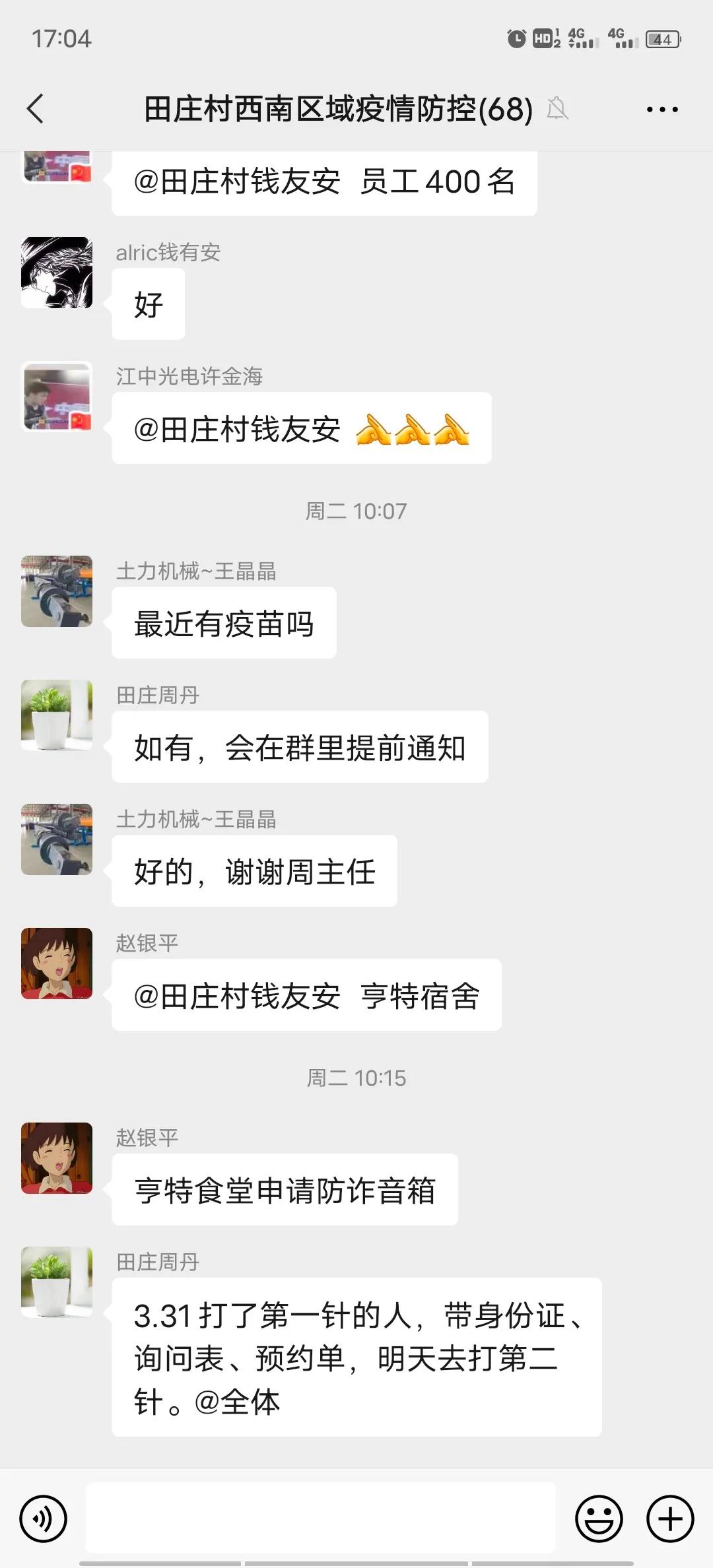
Task: Open 田庄周丹's avatar above 如有 message
Action: [x=57, y=715]
